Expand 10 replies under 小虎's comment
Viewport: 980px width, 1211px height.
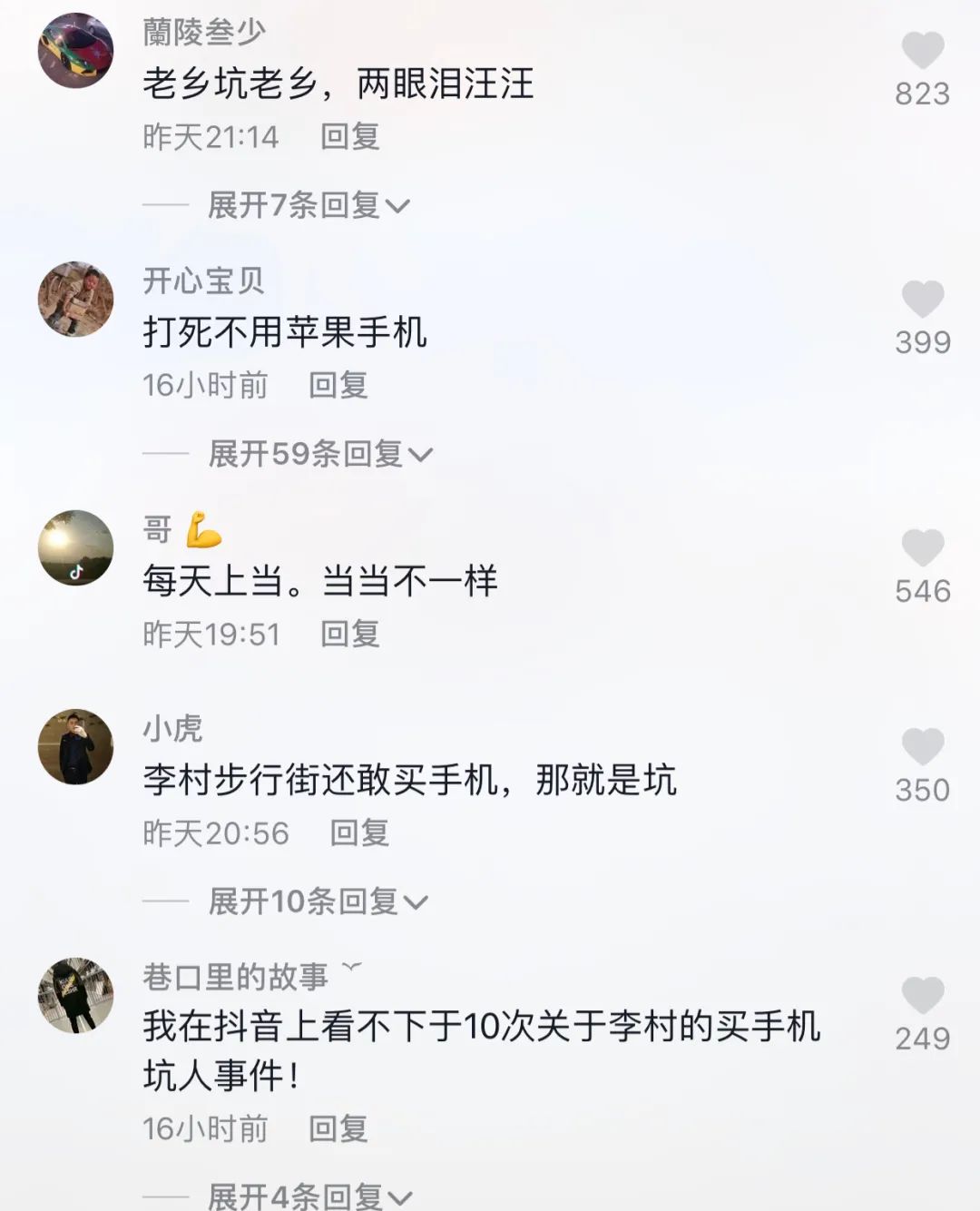point(317,901)
